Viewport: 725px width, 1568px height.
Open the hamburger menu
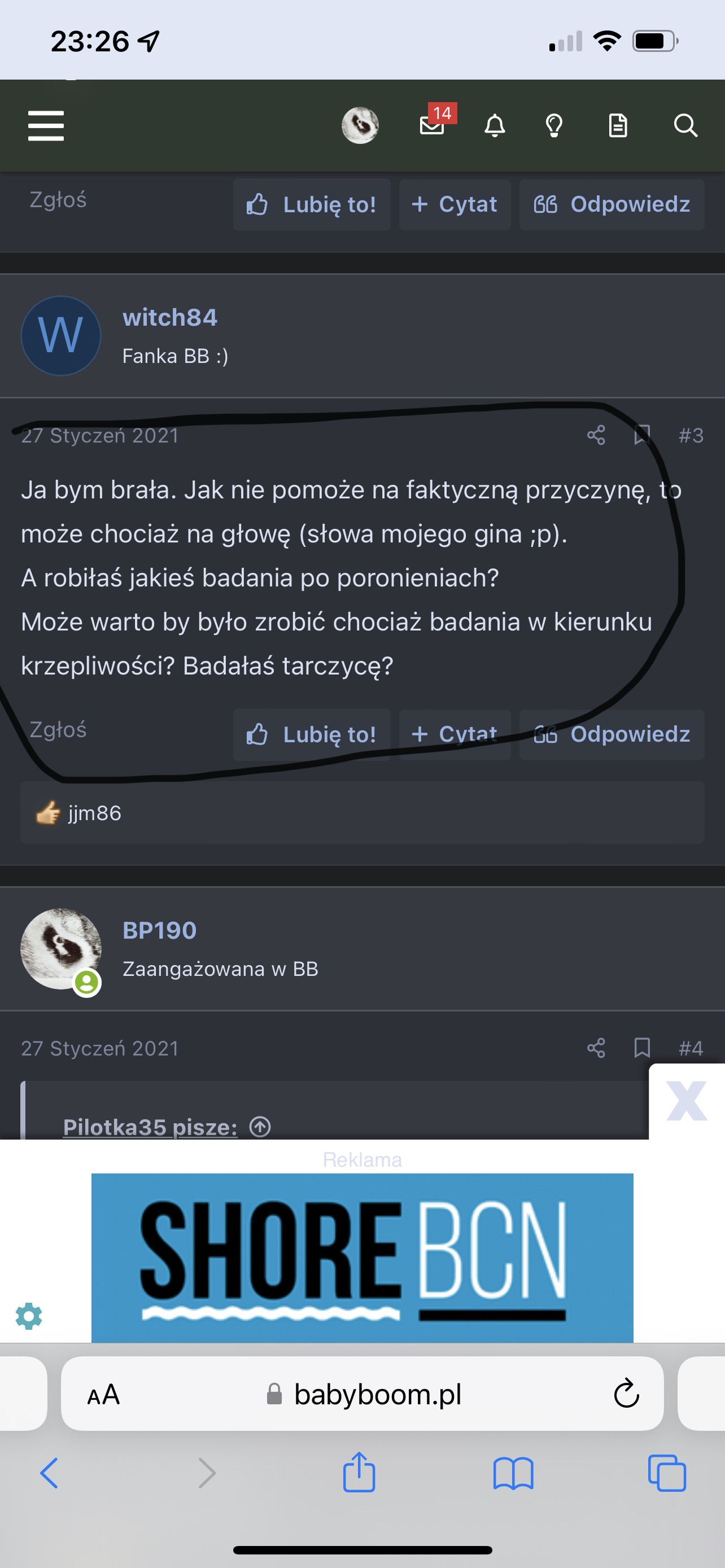click(x=46, y=126)
